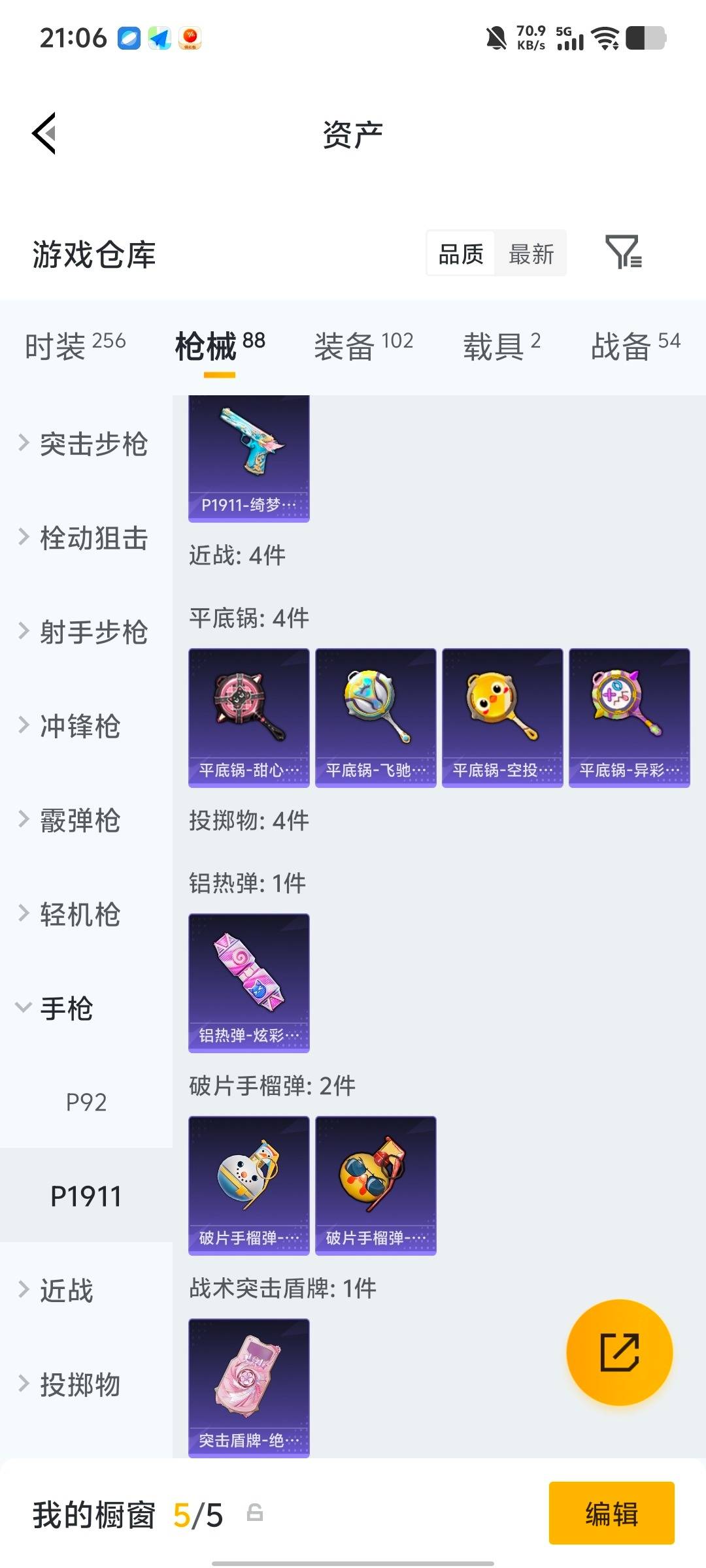
Task: Open the 平底锅-空投 frying pan thumbnail
Action: [501, 717]
